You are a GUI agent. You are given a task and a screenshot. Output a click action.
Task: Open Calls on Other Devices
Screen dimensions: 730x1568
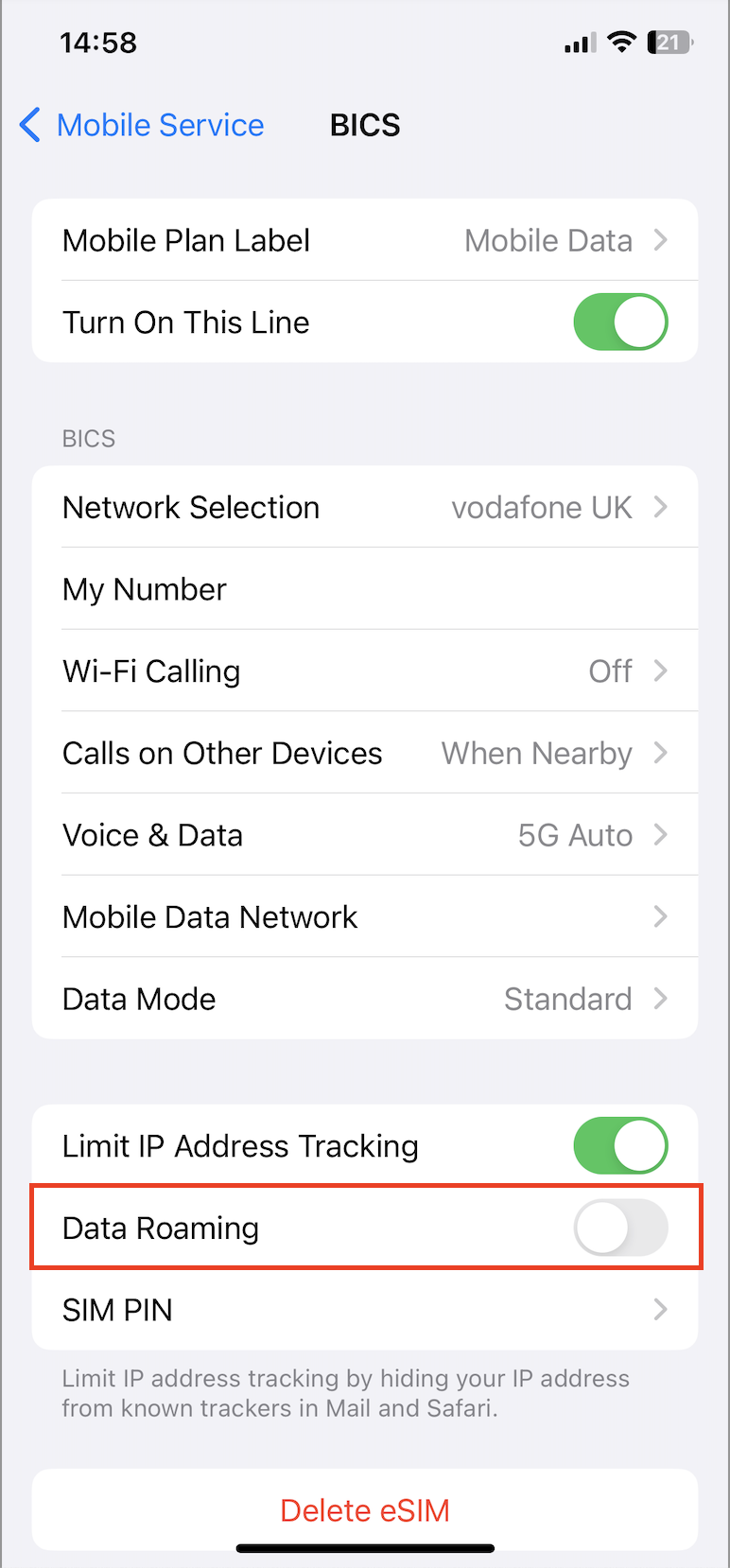(365, 754)
